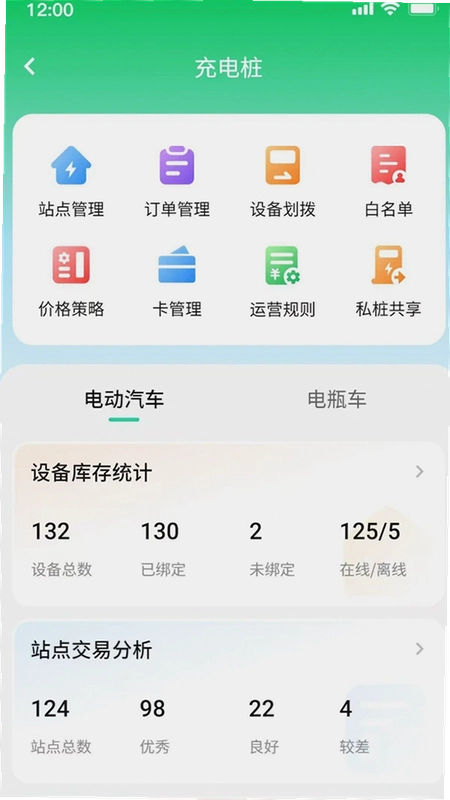The width and height of the screenshot is (450, 800).
Task: Open 站点管理
Action: [x=71, y=182]
